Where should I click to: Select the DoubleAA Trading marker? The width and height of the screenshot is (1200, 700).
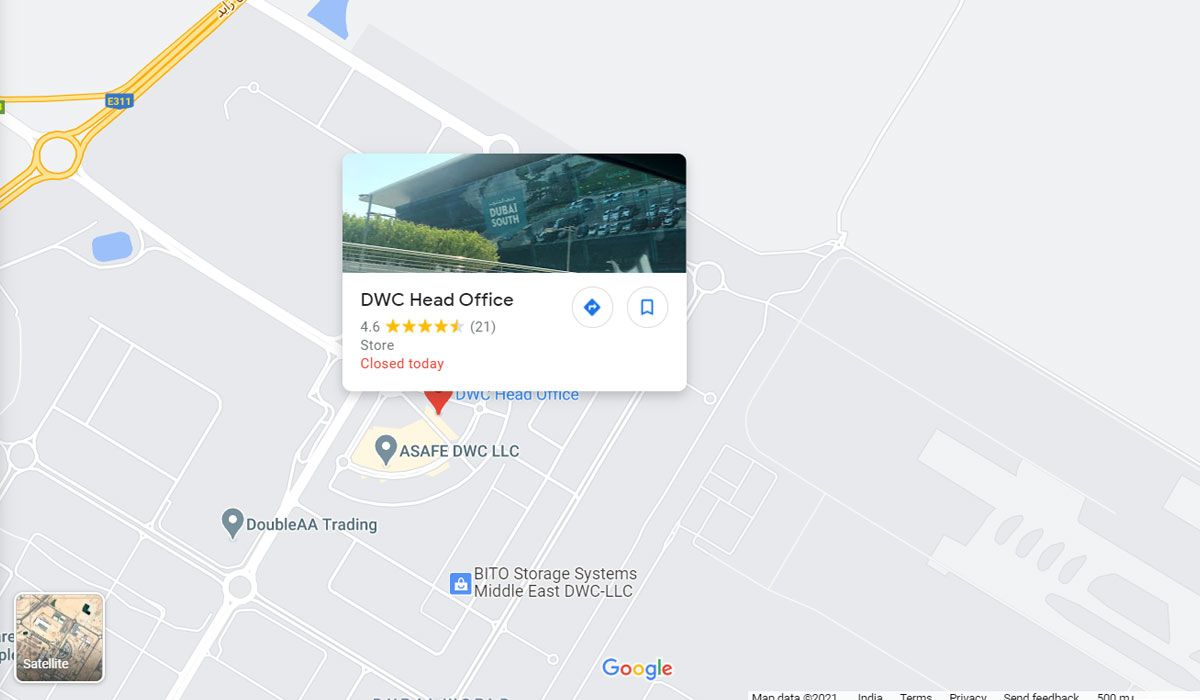click(x=232, y=522)
